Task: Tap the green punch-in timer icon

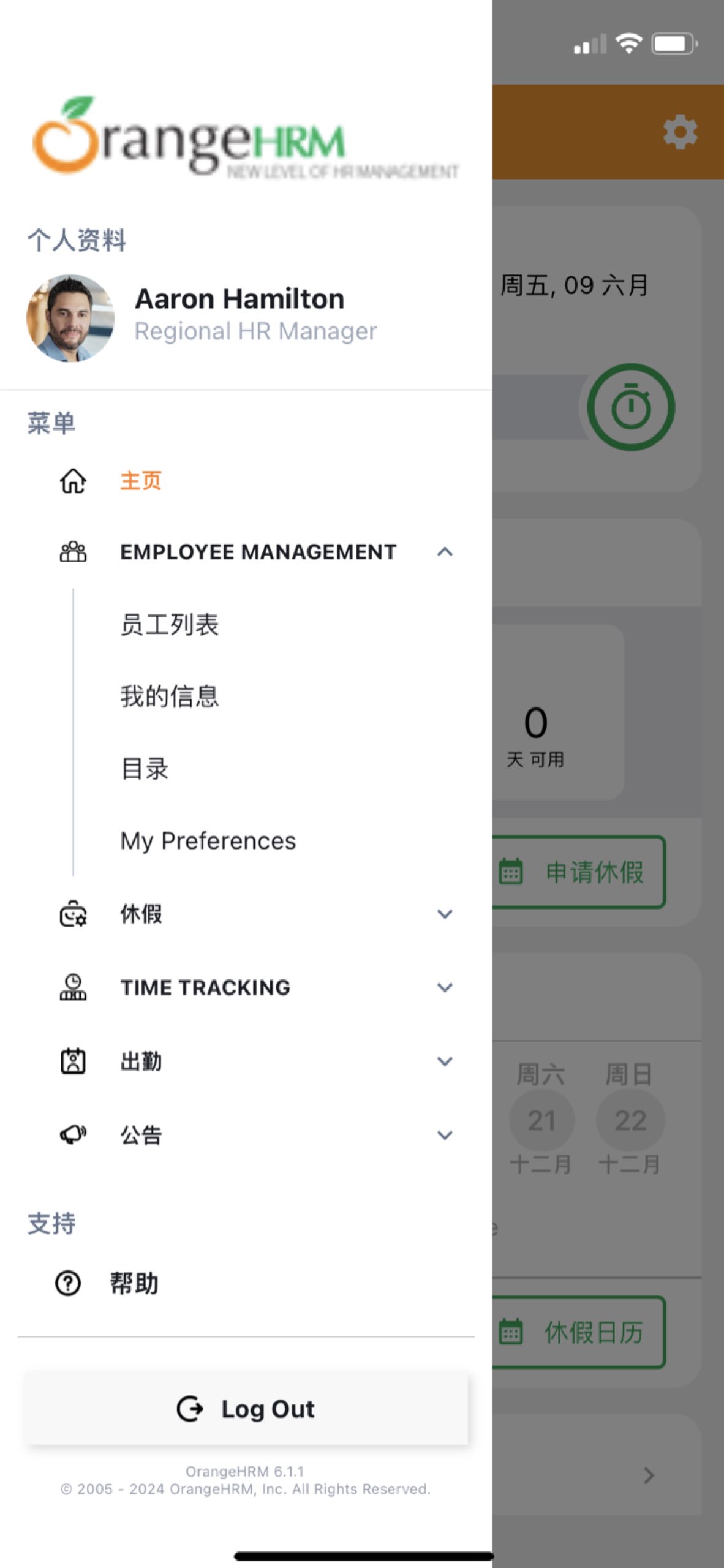Action: pos(631,407)
